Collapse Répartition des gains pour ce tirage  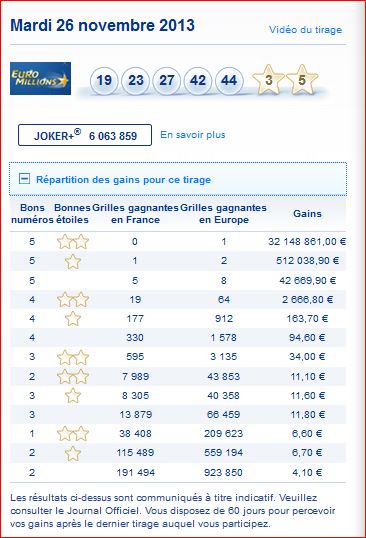click(x=24, y=179)
